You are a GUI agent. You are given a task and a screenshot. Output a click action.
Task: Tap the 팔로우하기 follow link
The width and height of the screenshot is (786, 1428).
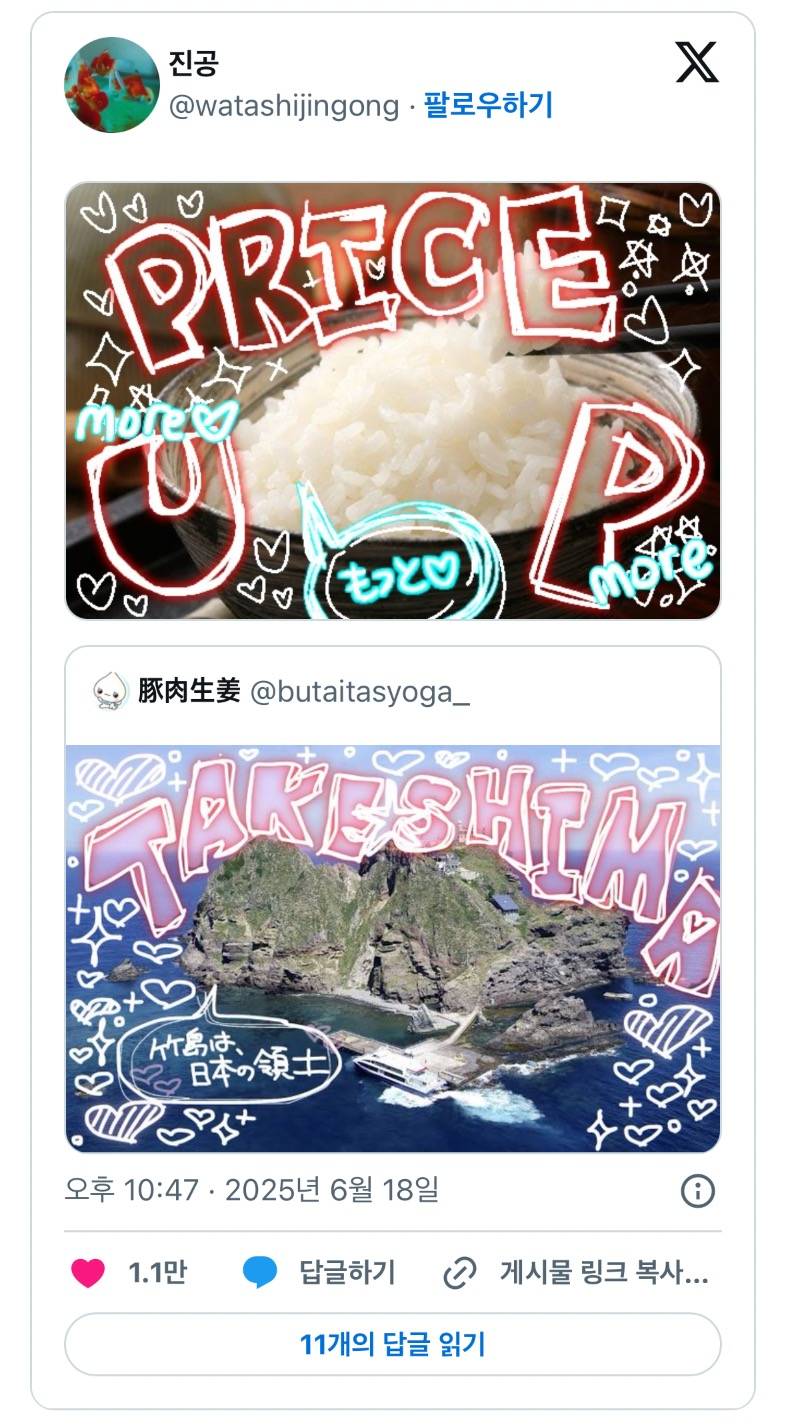pyautogui.click(x=488, y=105)
